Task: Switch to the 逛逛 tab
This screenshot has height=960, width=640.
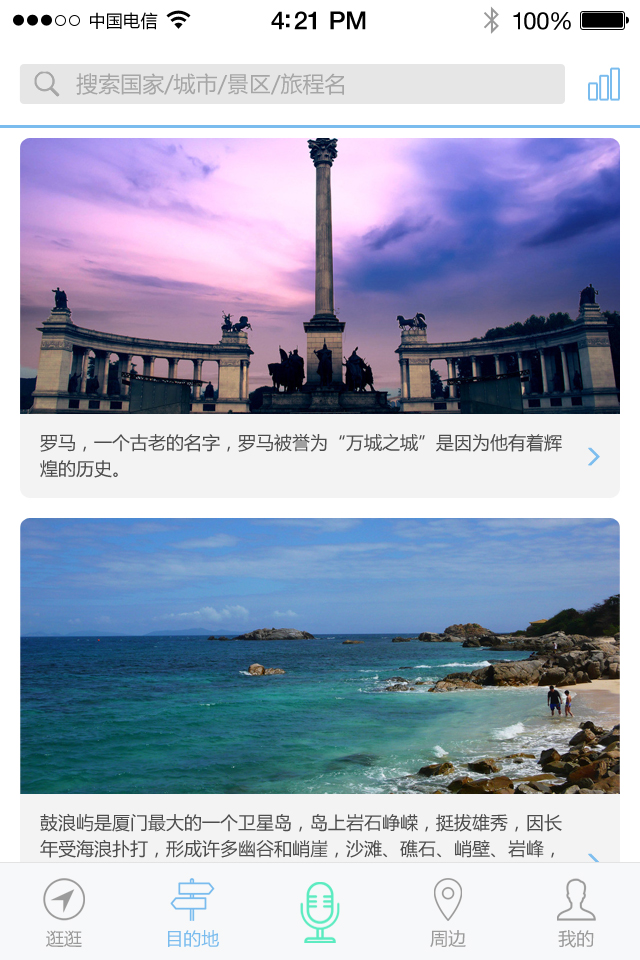Action: point(64,912)
